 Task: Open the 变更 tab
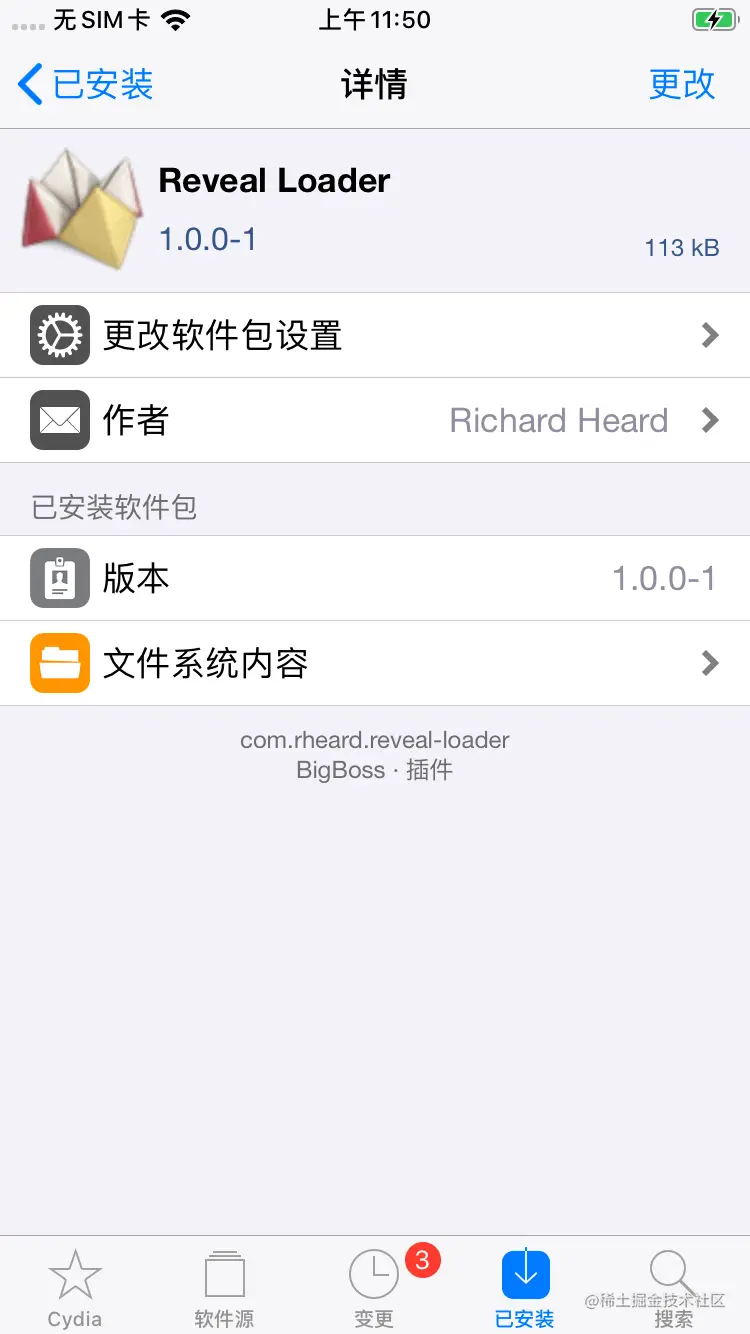(374, 1288)
